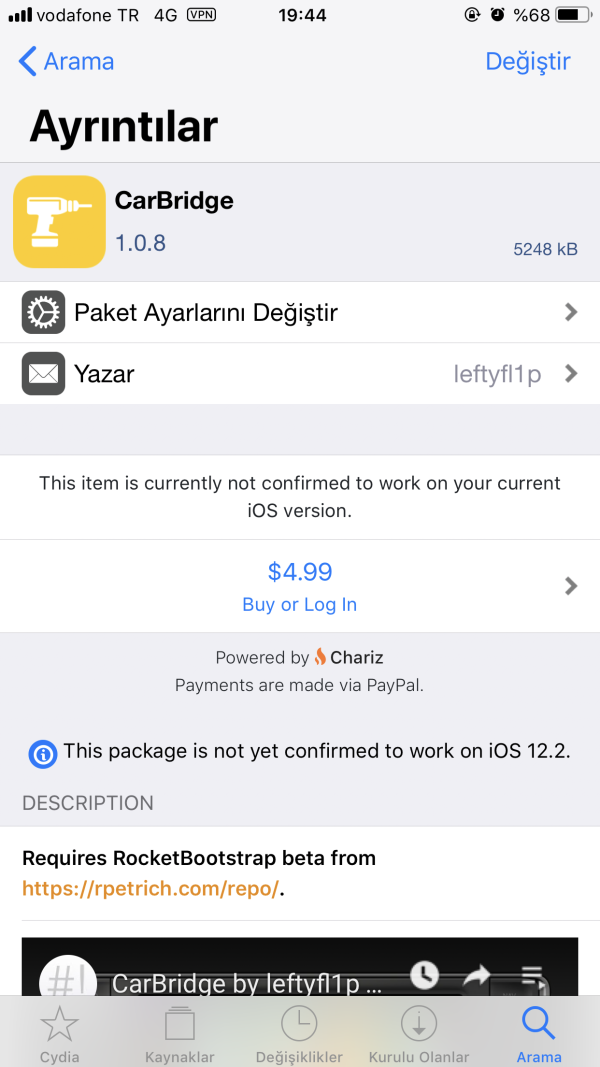600x1067 pixels.
Task: Open the Yazar row for leftyfl1p
Action: pyautogui.click(x=300, y=374)
